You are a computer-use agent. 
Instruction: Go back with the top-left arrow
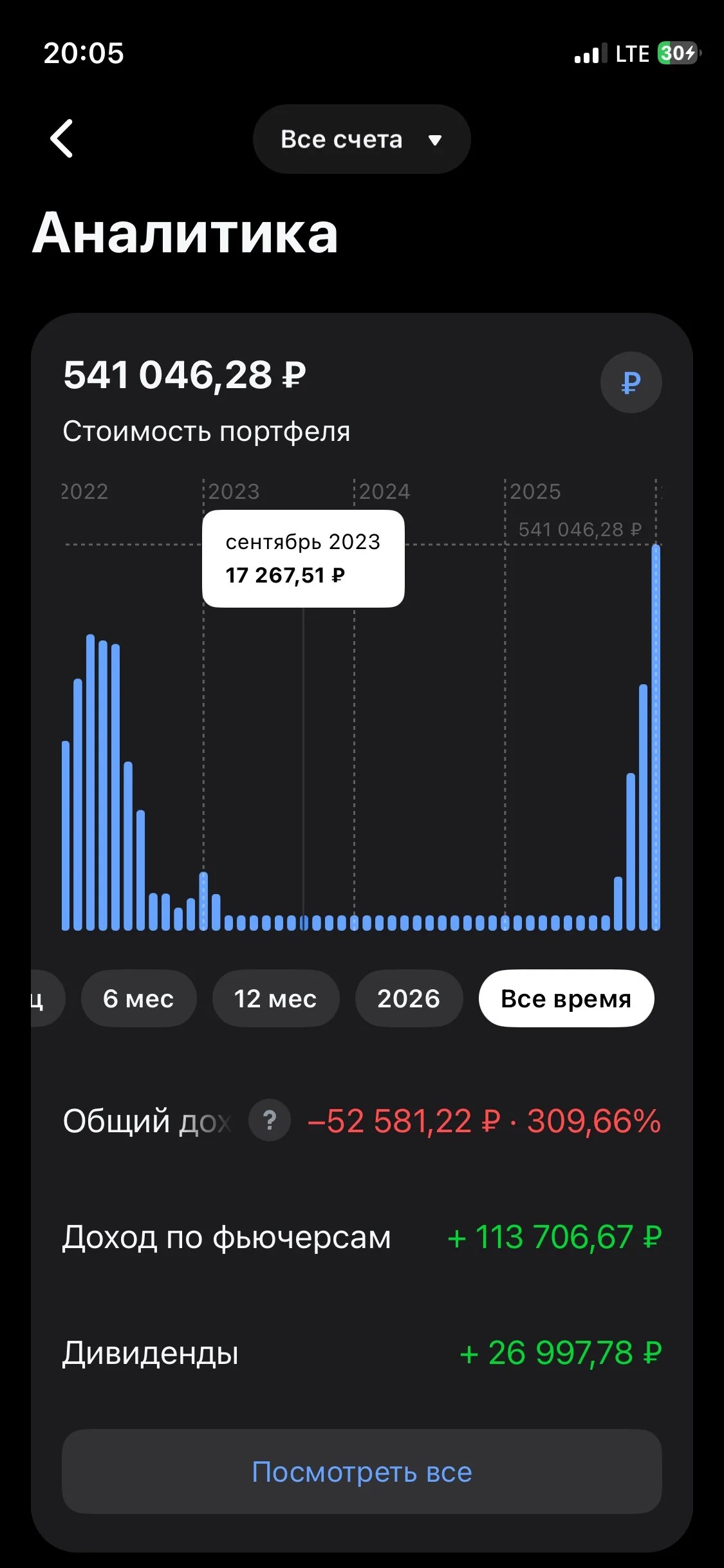click(62, 138)
